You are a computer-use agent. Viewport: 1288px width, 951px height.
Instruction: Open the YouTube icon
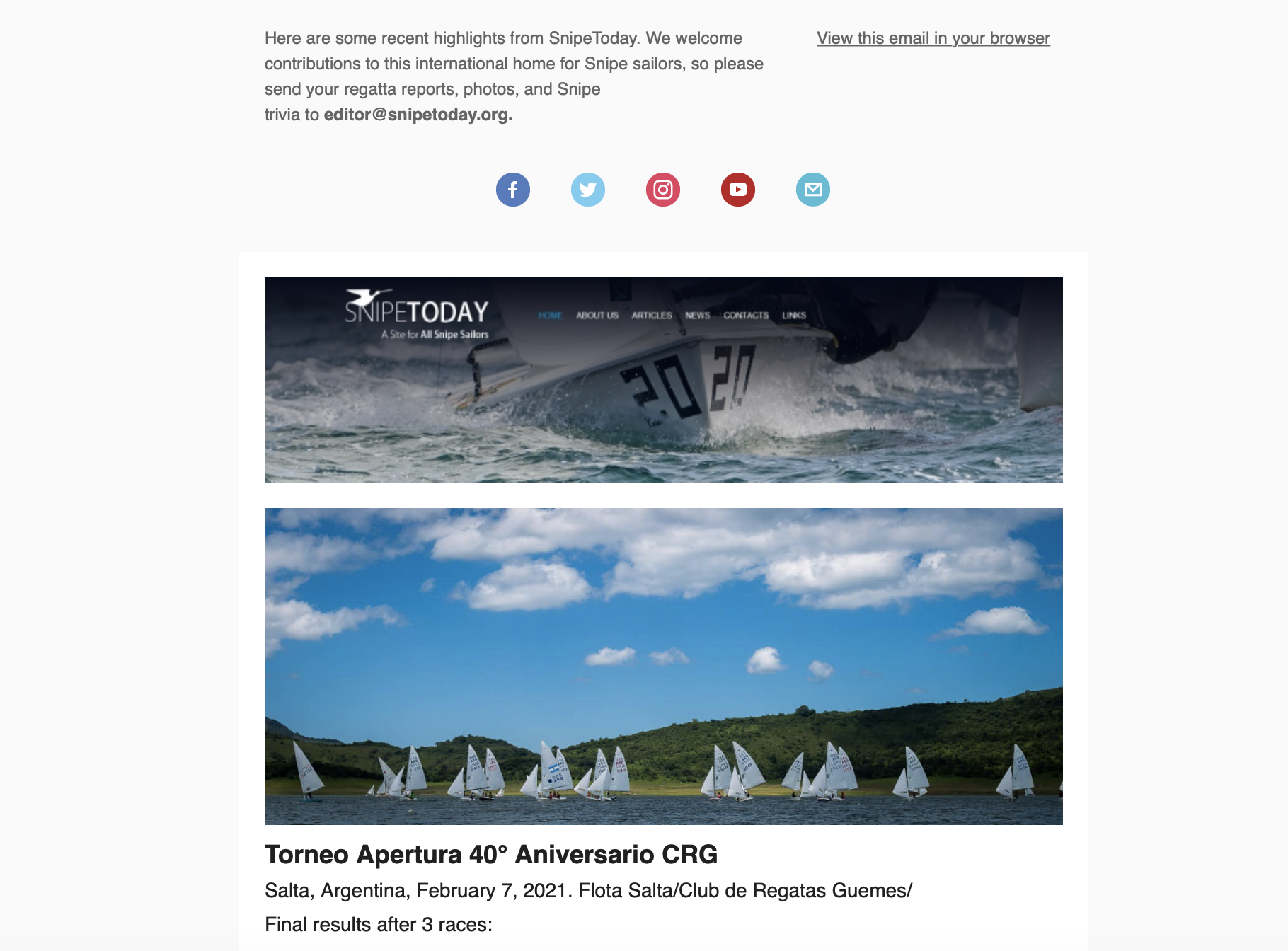pyautogui.click(x=738, y=190)
